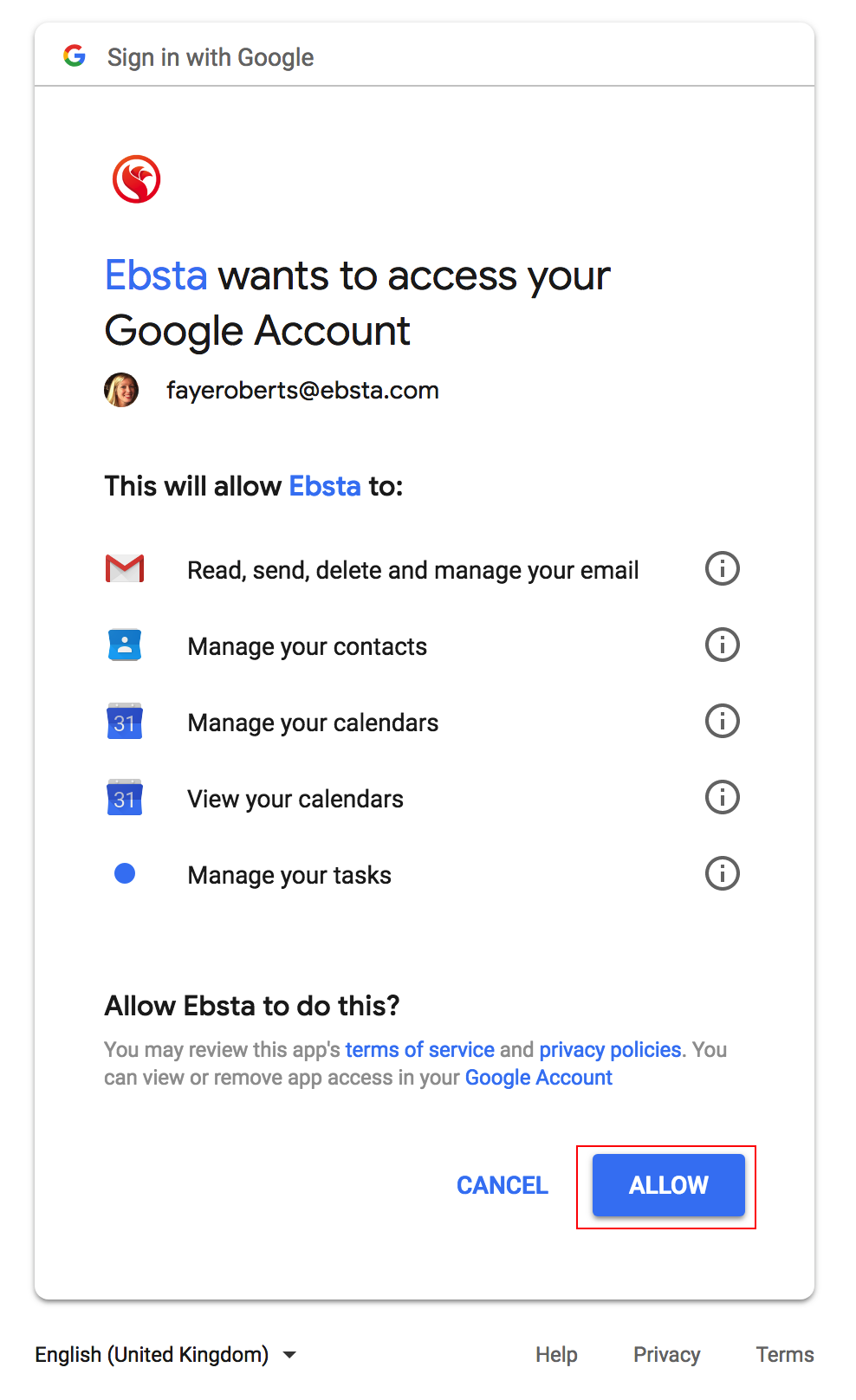
Task: Open the Ebsta link in the heading
Action: click(156, 276)
